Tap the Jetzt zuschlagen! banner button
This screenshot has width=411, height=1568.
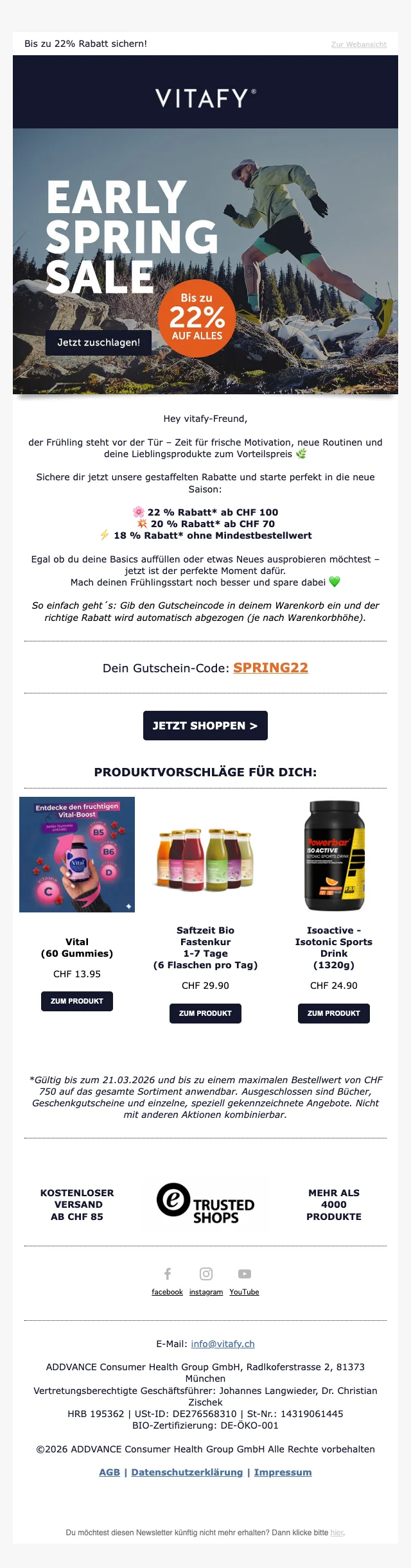coord(98,342)
